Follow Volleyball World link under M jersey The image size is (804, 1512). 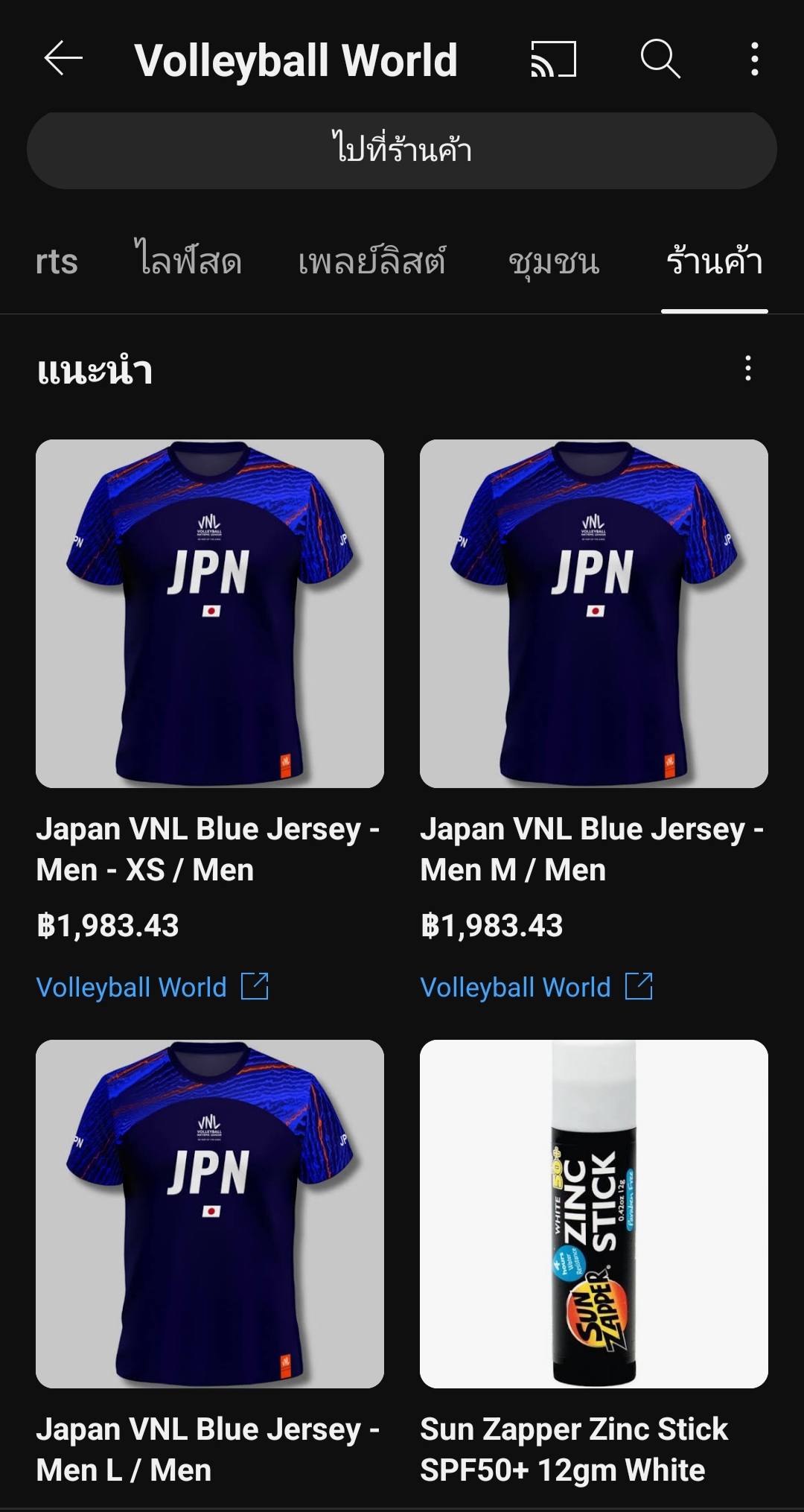point(536,987)
